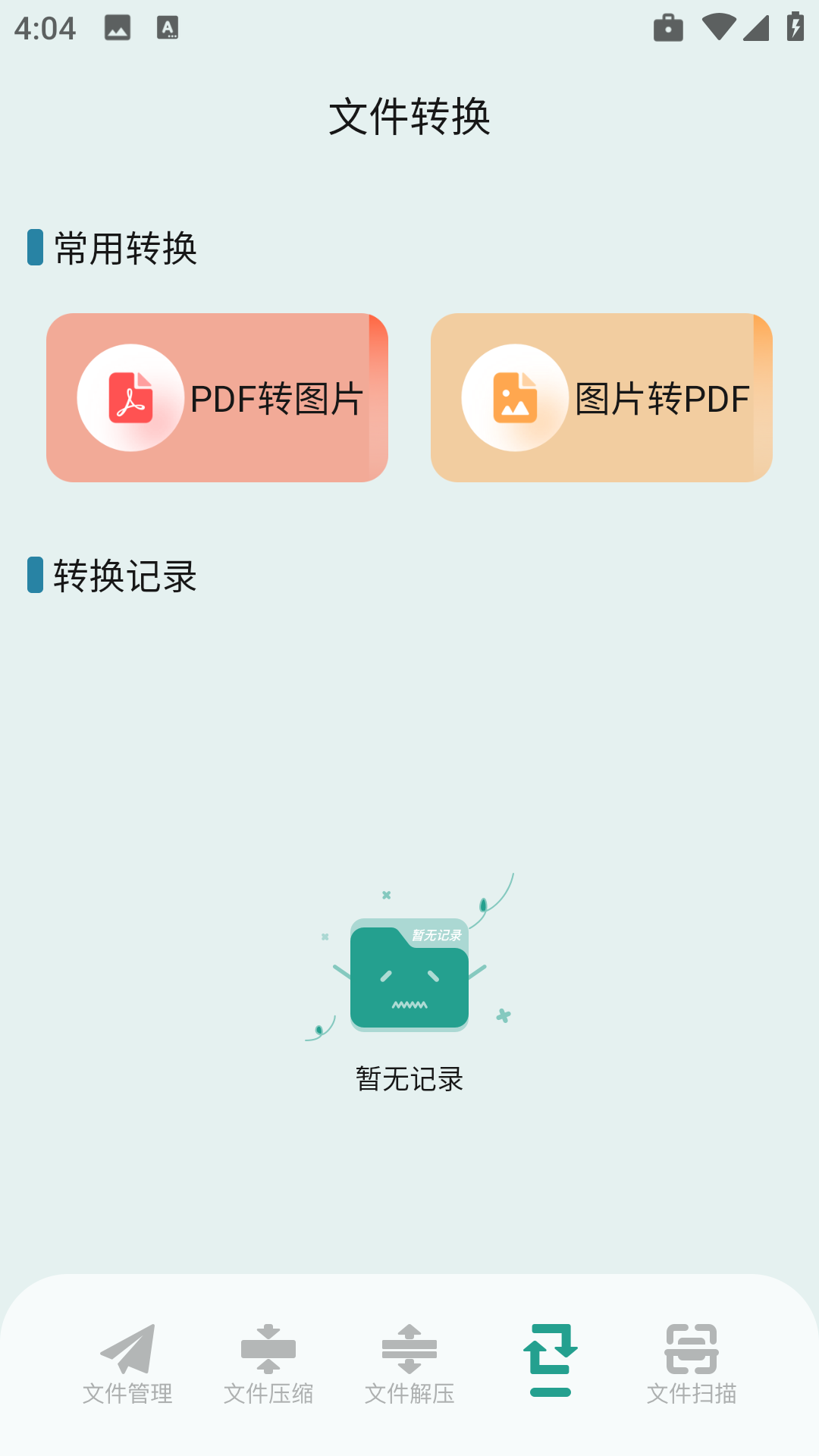This screenshot has height=1456, width=819.
Task: Click the battery icon in status bar
Action: pos(794,29)
